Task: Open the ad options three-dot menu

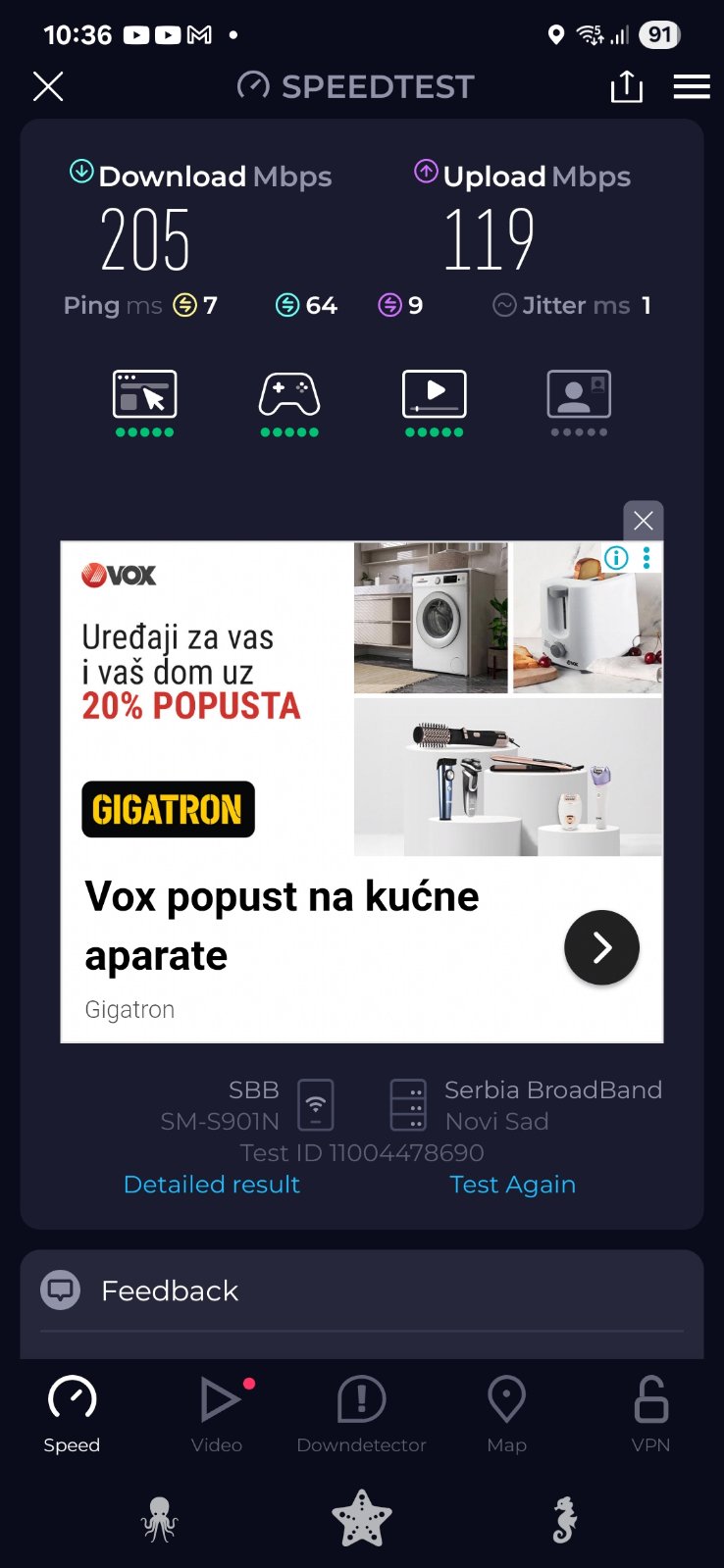Action: click(646, 558)
